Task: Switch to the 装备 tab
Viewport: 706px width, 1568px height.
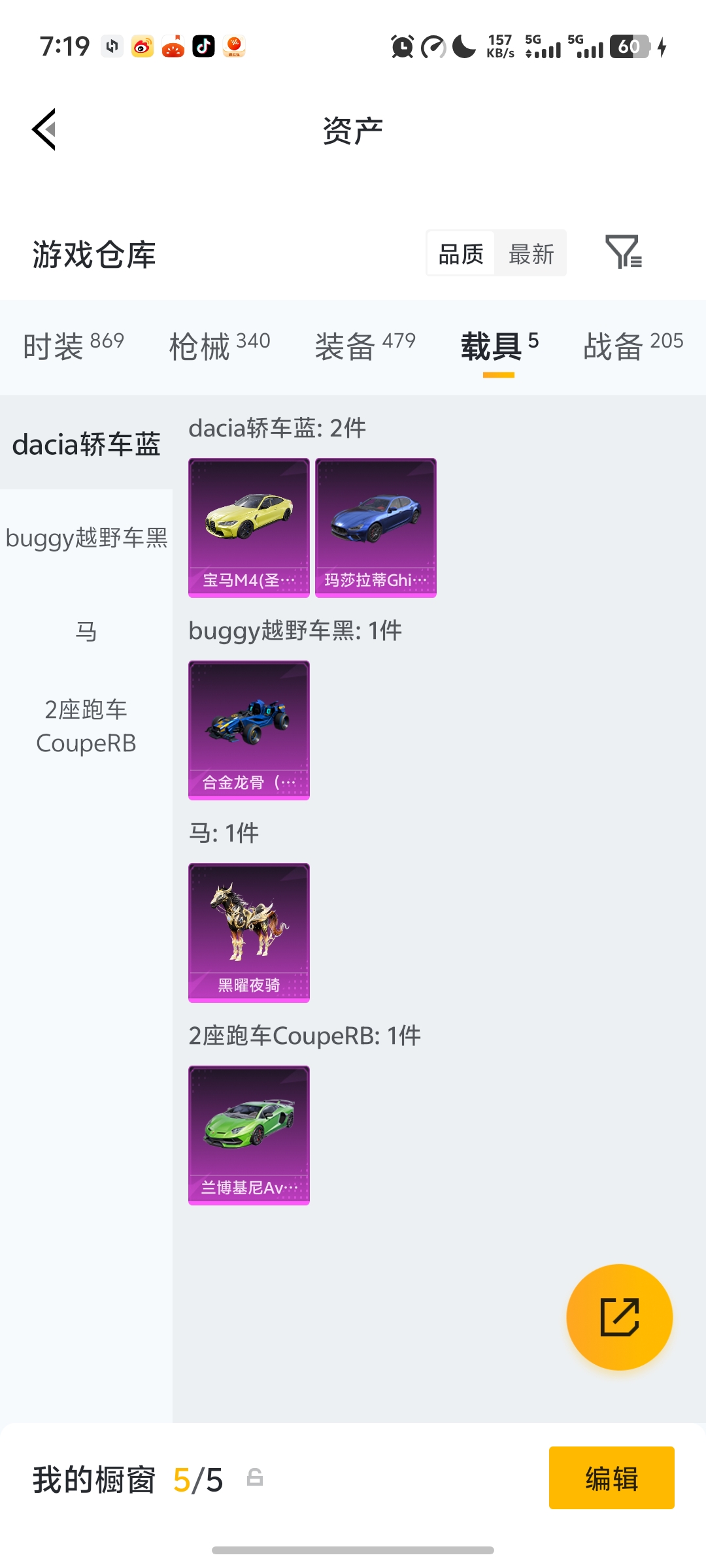Action: pyautogui.click(x=365, y=345)
